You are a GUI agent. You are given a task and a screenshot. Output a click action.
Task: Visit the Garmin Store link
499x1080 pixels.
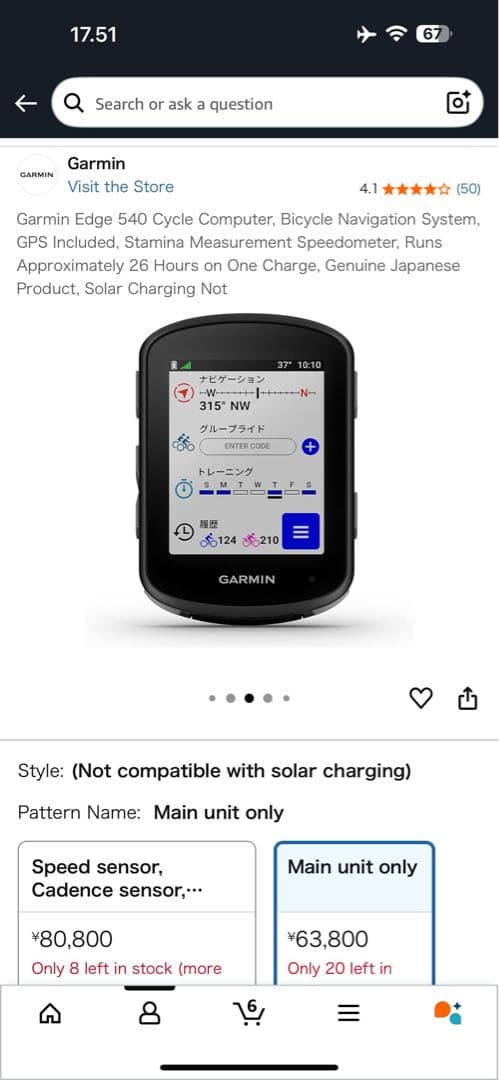tap(121, 187)
